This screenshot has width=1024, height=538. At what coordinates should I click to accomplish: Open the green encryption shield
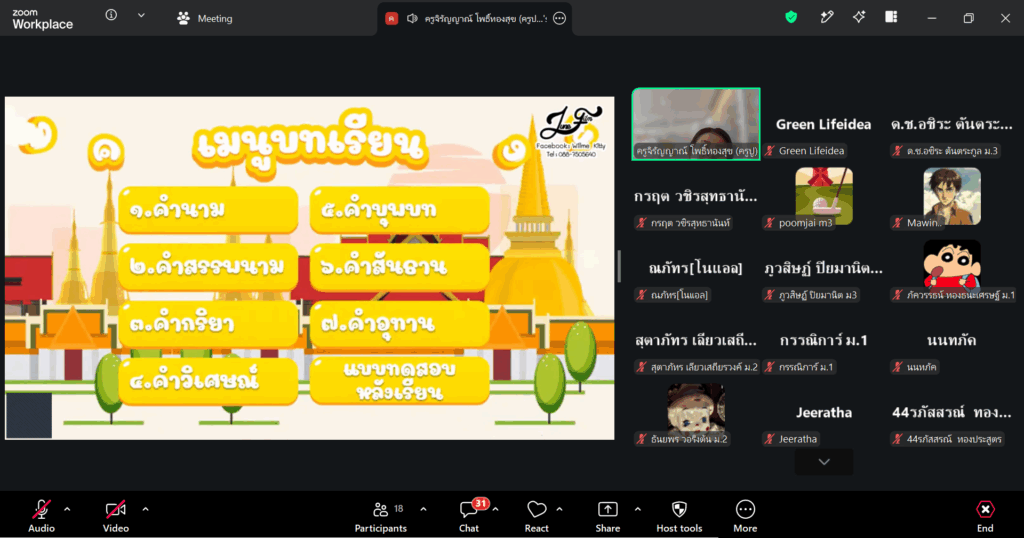[791, 18]
